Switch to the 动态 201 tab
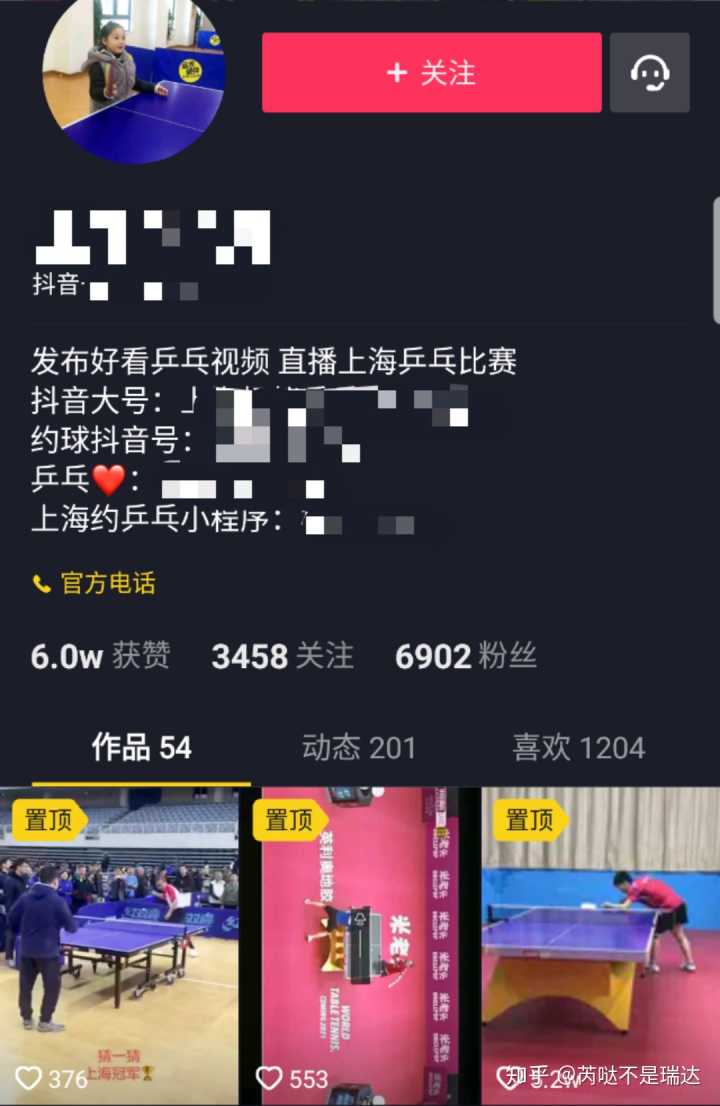 coord(359,747)
